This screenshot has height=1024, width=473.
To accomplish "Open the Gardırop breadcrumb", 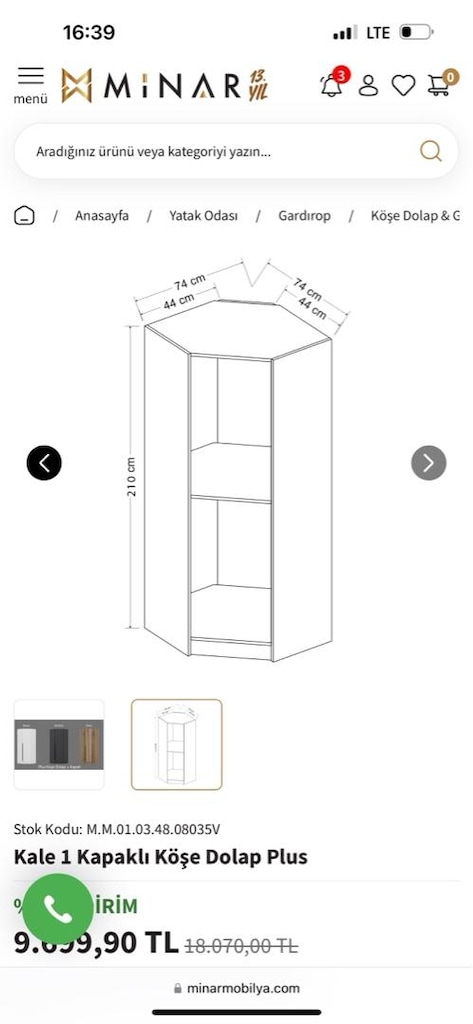I will click(304, 216).
